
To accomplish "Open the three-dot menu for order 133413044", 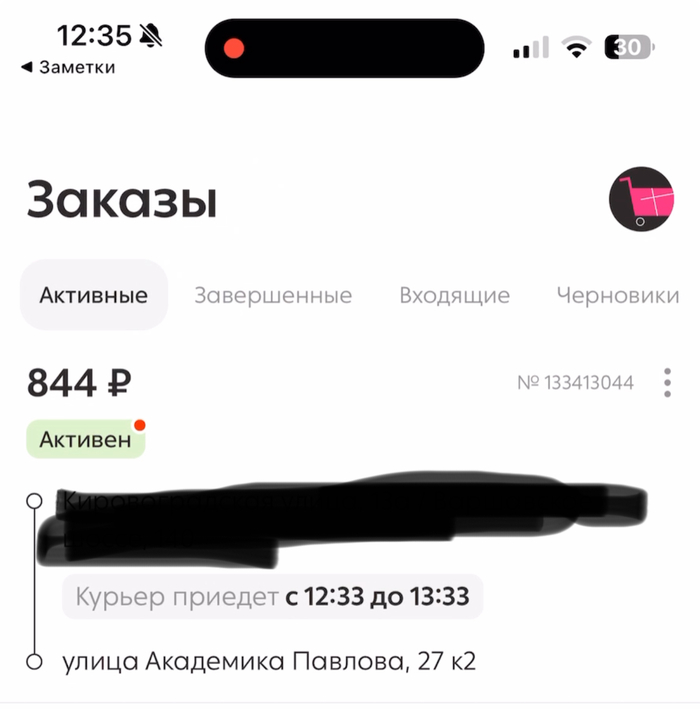I will [667, 383].
